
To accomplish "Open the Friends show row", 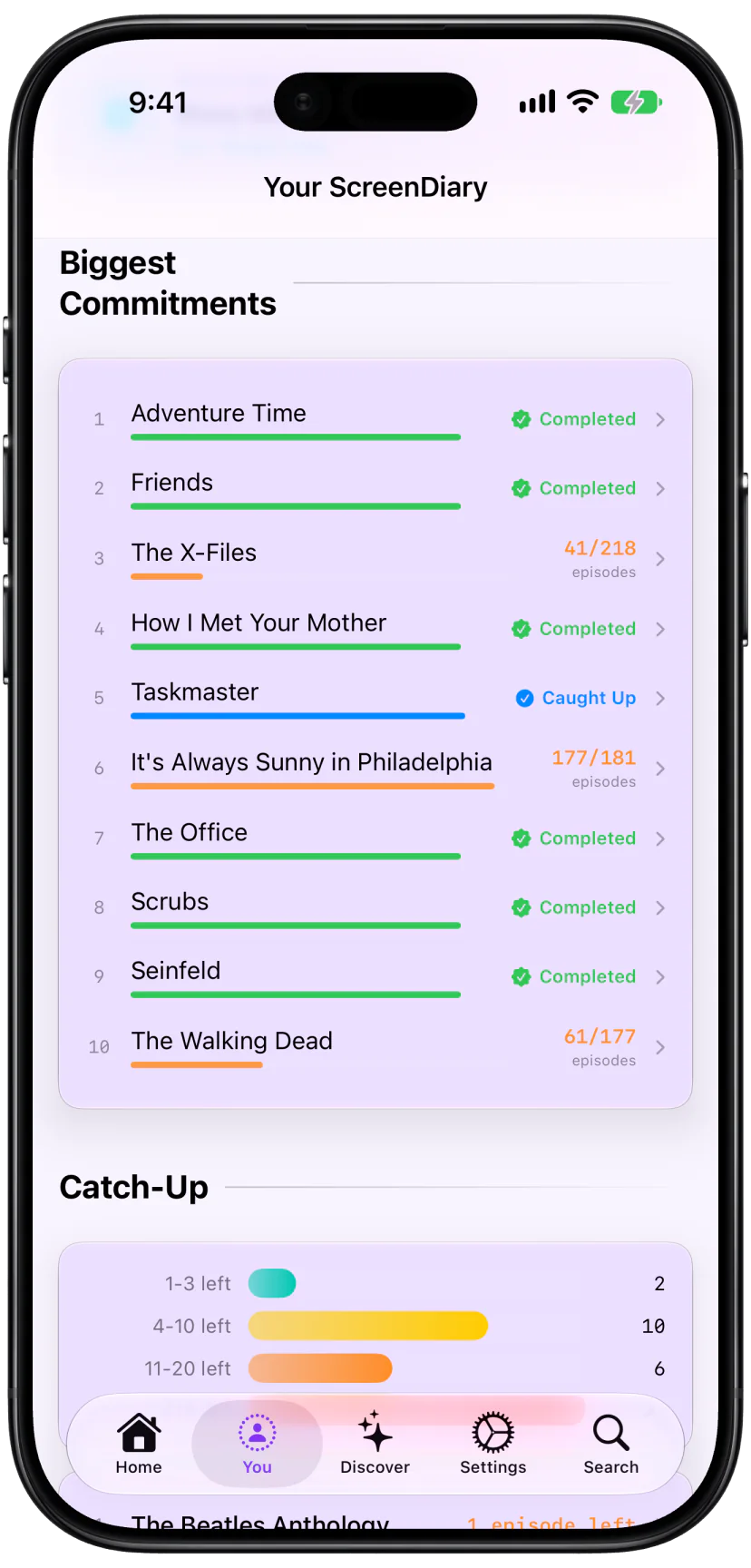I will (x=375, y=488).
